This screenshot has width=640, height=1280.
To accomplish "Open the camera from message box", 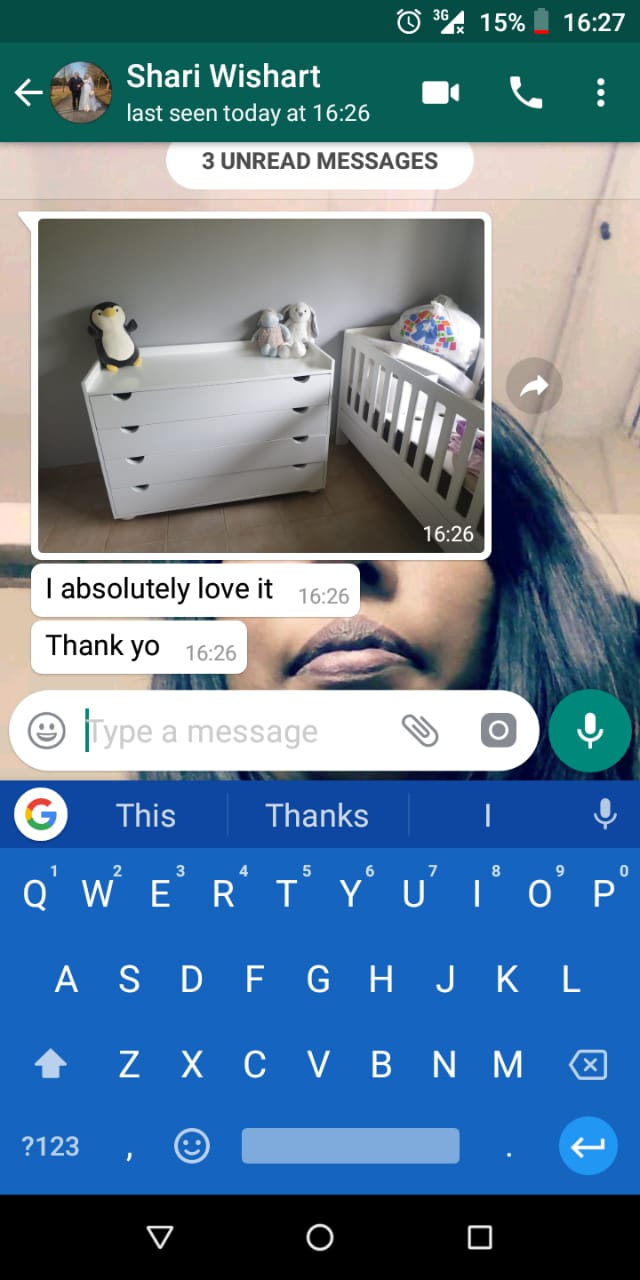I will (498, 731).
